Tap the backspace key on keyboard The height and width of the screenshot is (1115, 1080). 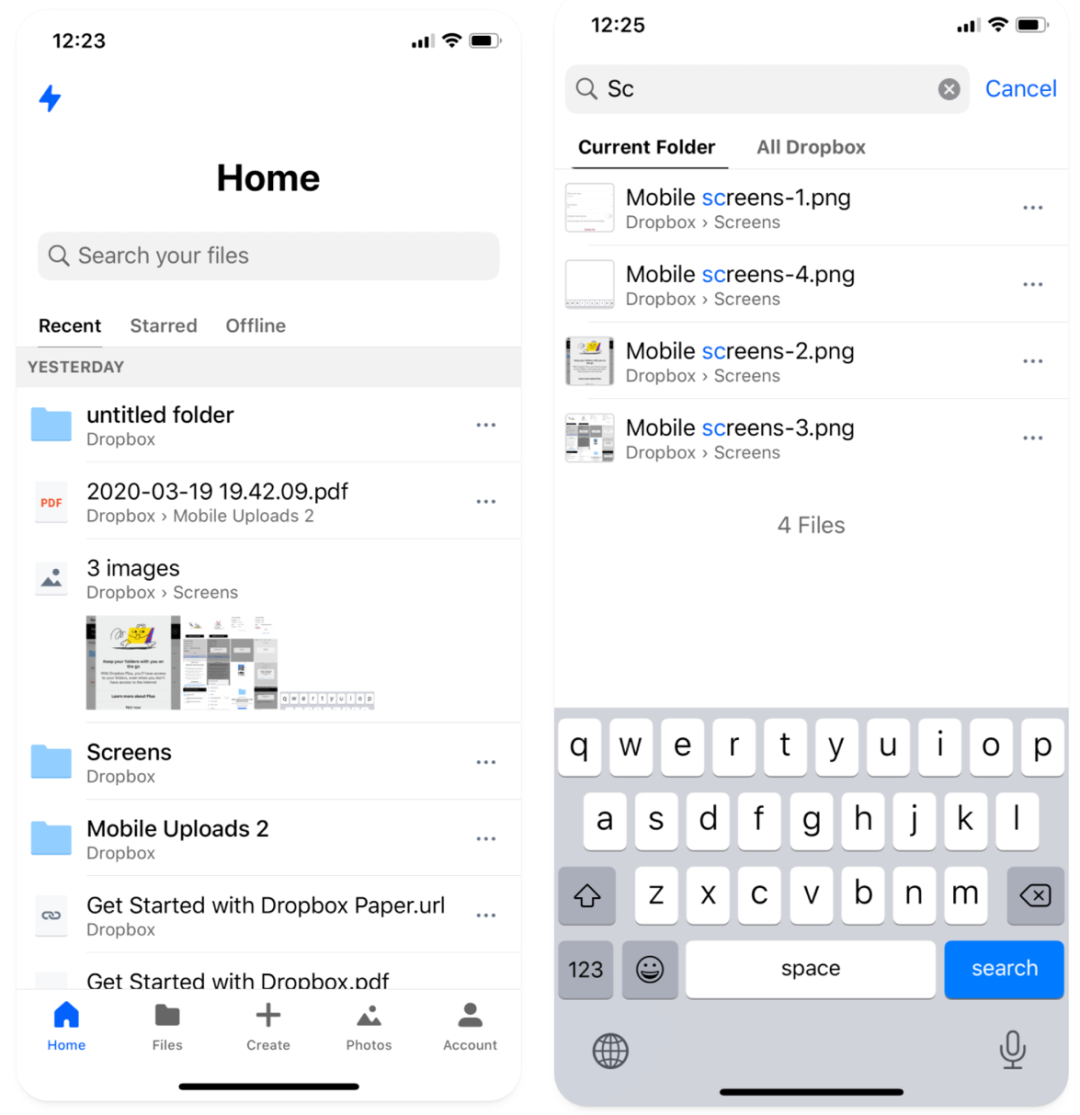point(1035,895)
